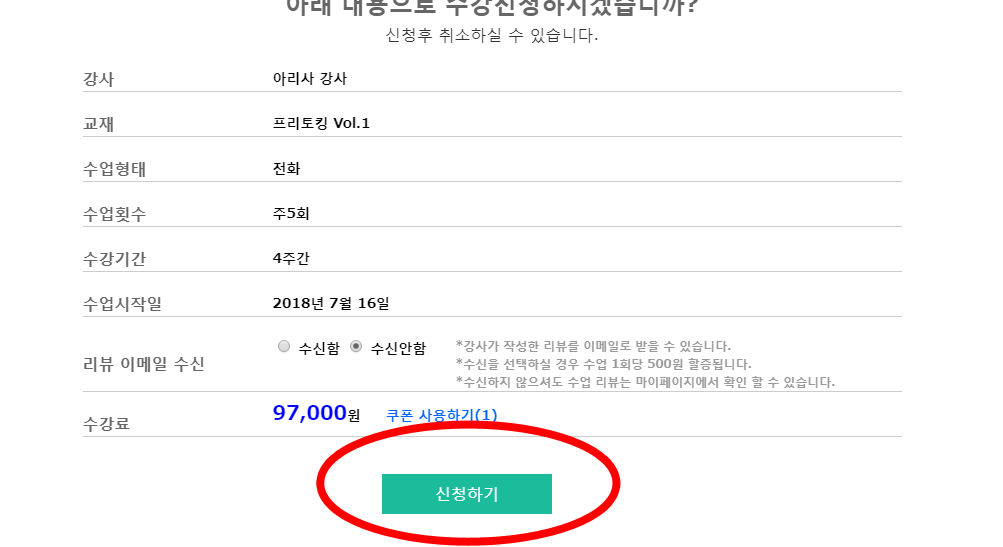
Task: Open the 쿠폰 사용하기(1) link
Action: 441,415
